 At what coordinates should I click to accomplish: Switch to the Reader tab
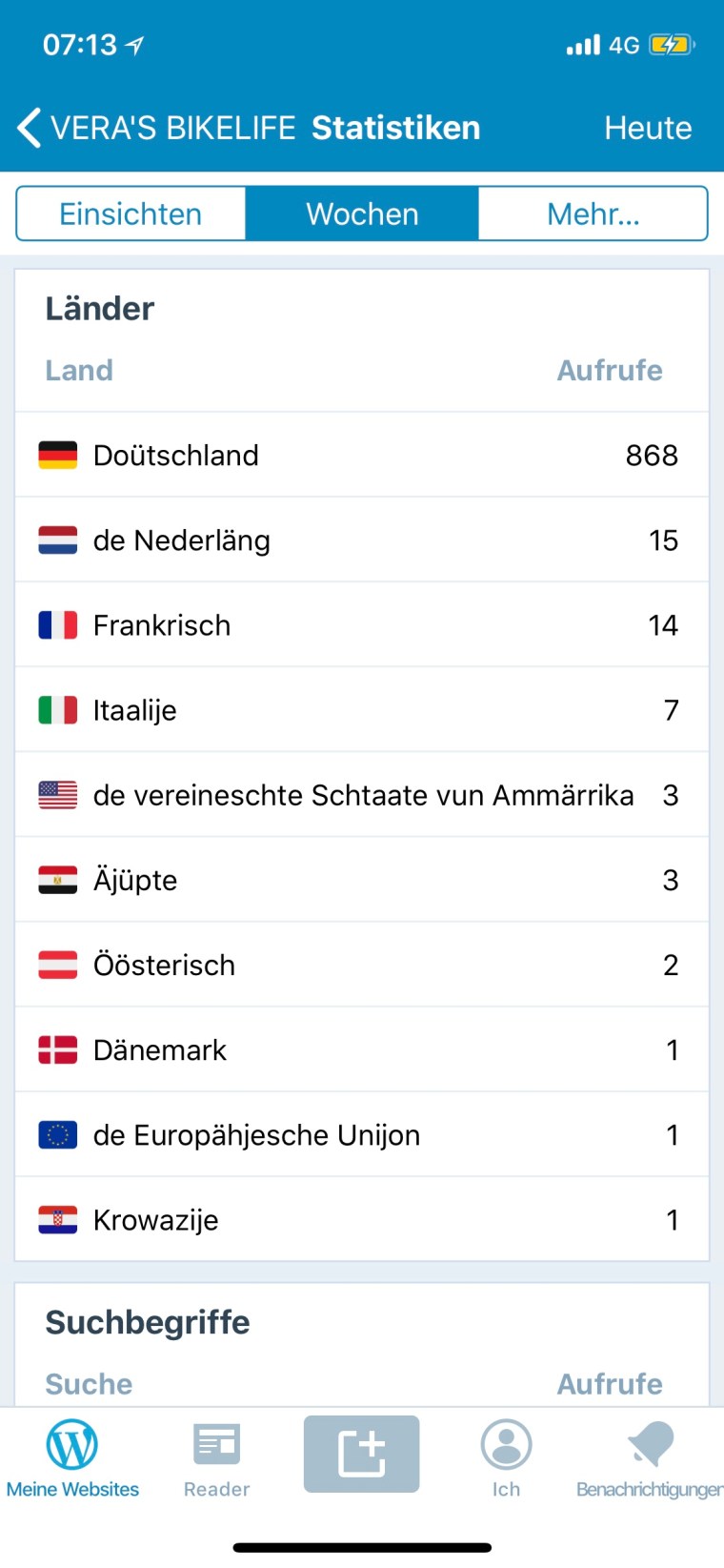pyautogui.click(x=216, y=1458)
